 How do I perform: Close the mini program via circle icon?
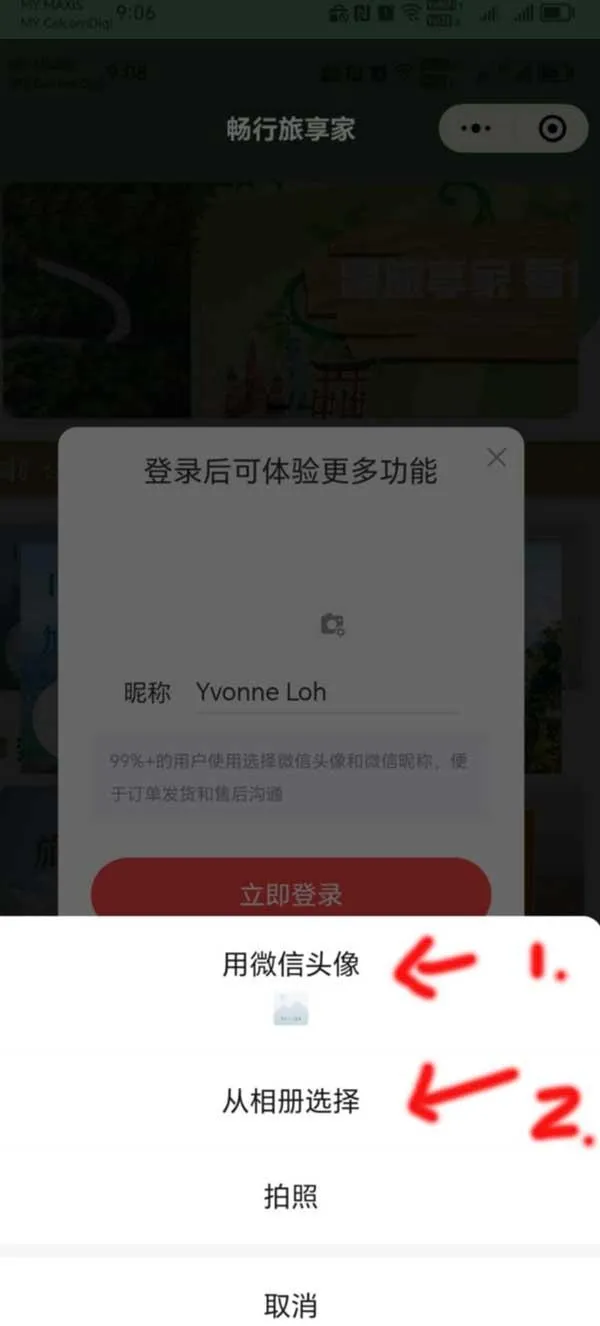click(x=552, y=129)
